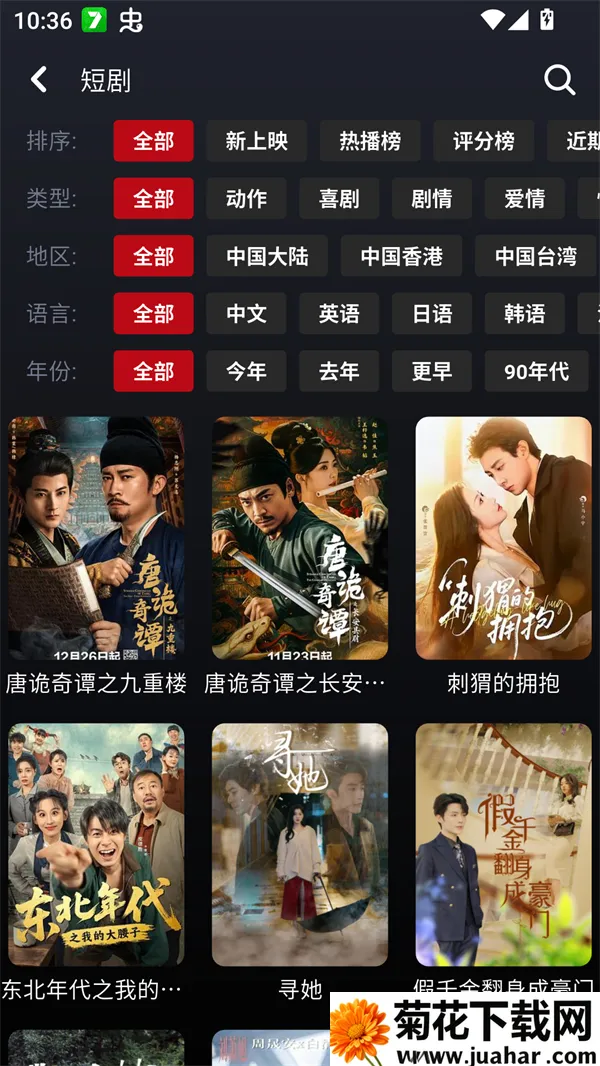Filter type by 动作
Viewport: 600px width, 1066px height.
[x=246, y=199]
